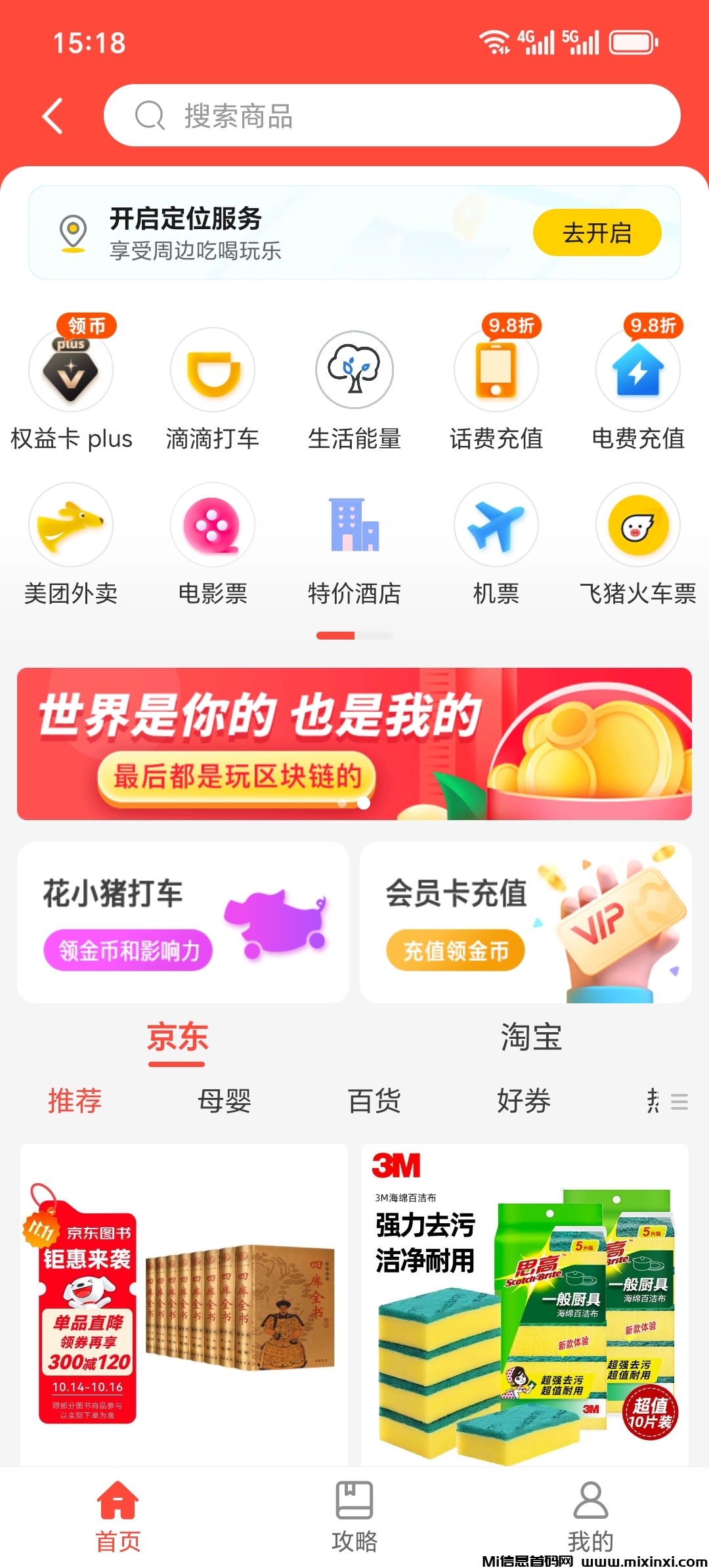The width and height of the screenshot is (709, 1568).
Task: Tap the 电费充值 blue house icon
Action: tap(637, 370)
